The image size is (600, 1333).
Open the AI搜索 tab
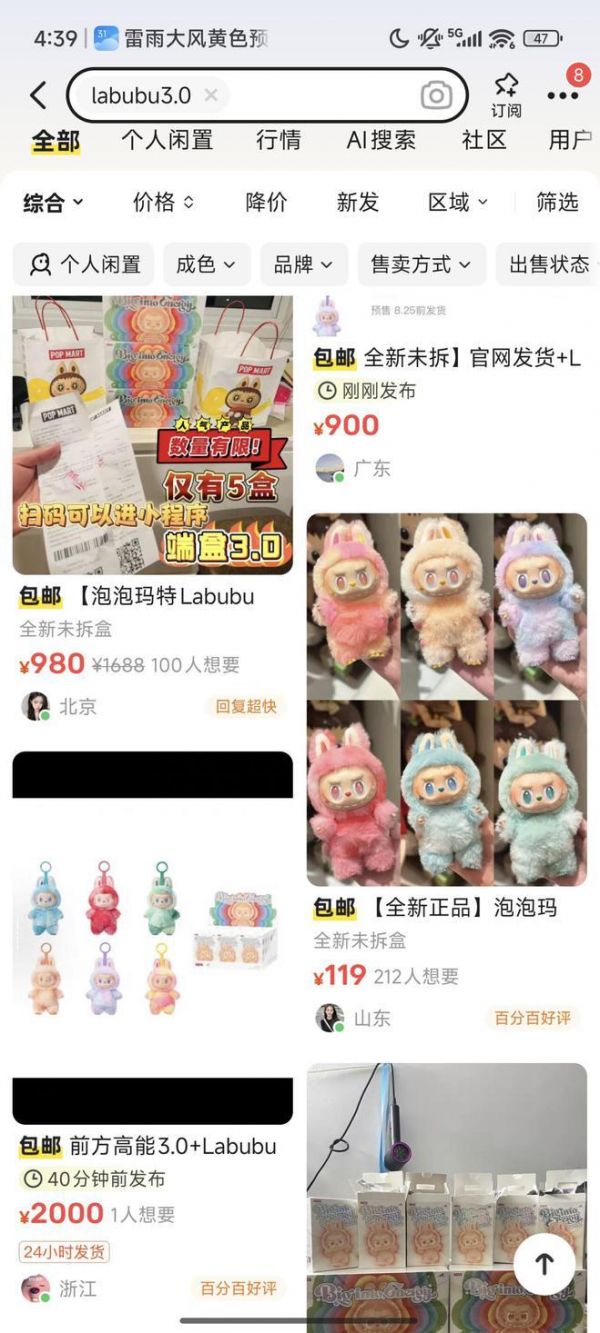pos(380,140)
